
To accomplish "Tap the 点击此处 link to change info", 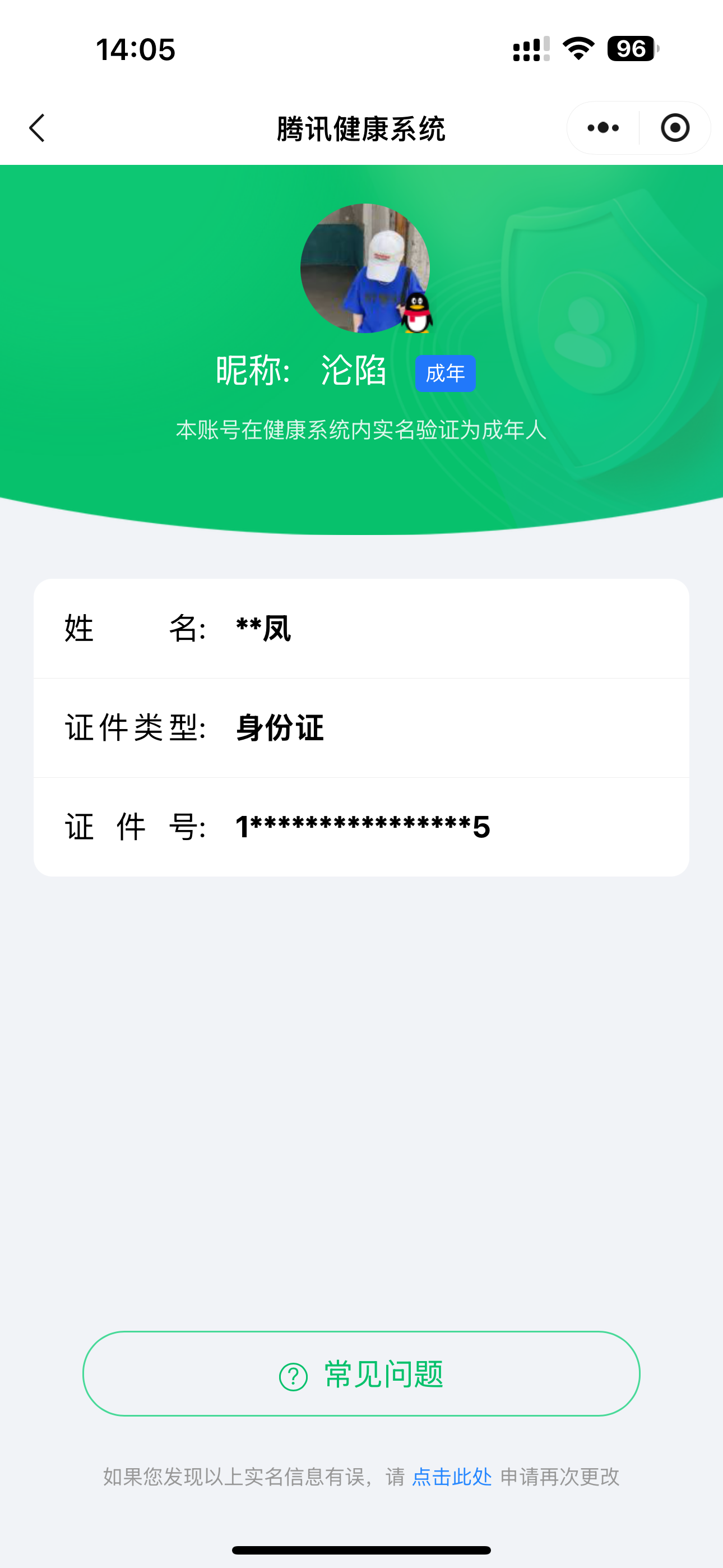I will (452, 1477).
